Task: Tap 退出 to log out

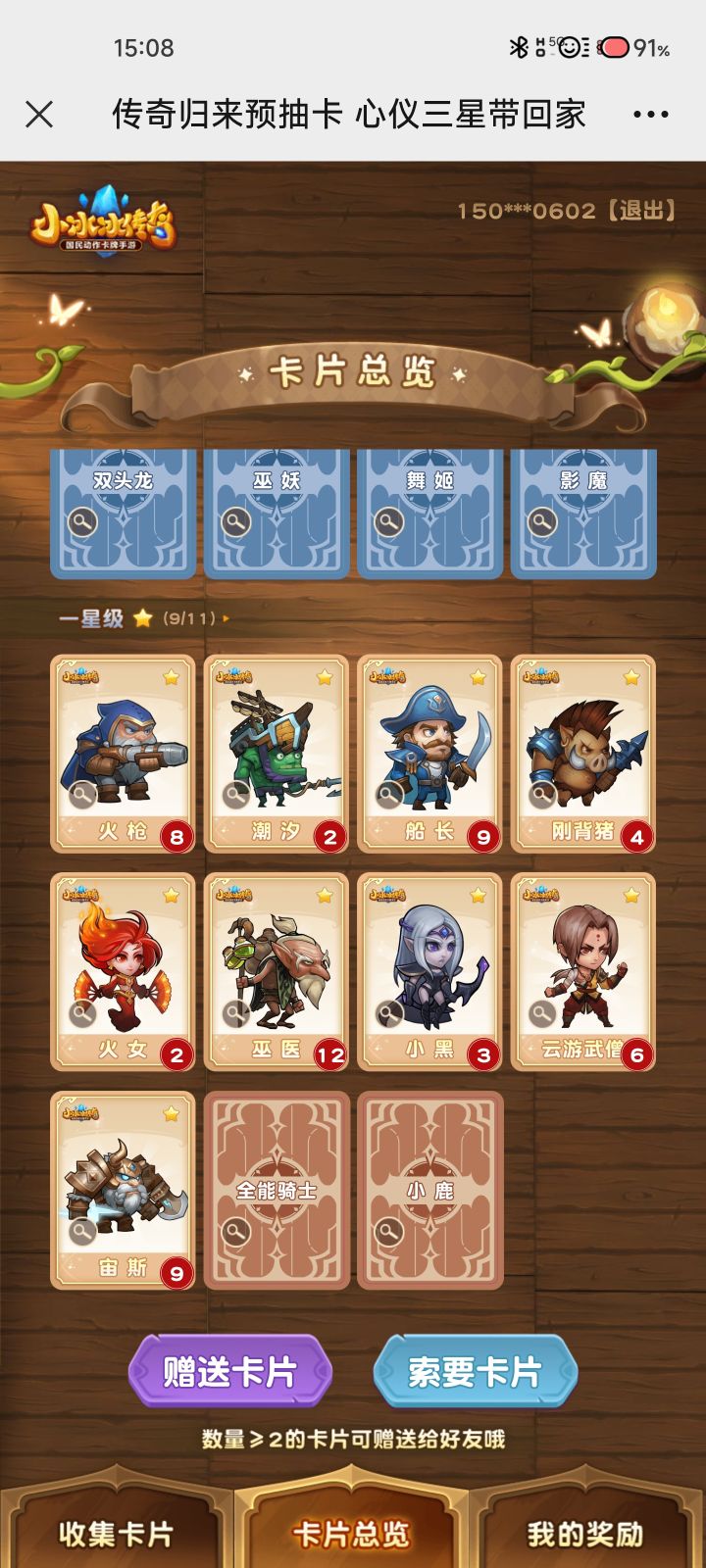Action: coord(641,211)
